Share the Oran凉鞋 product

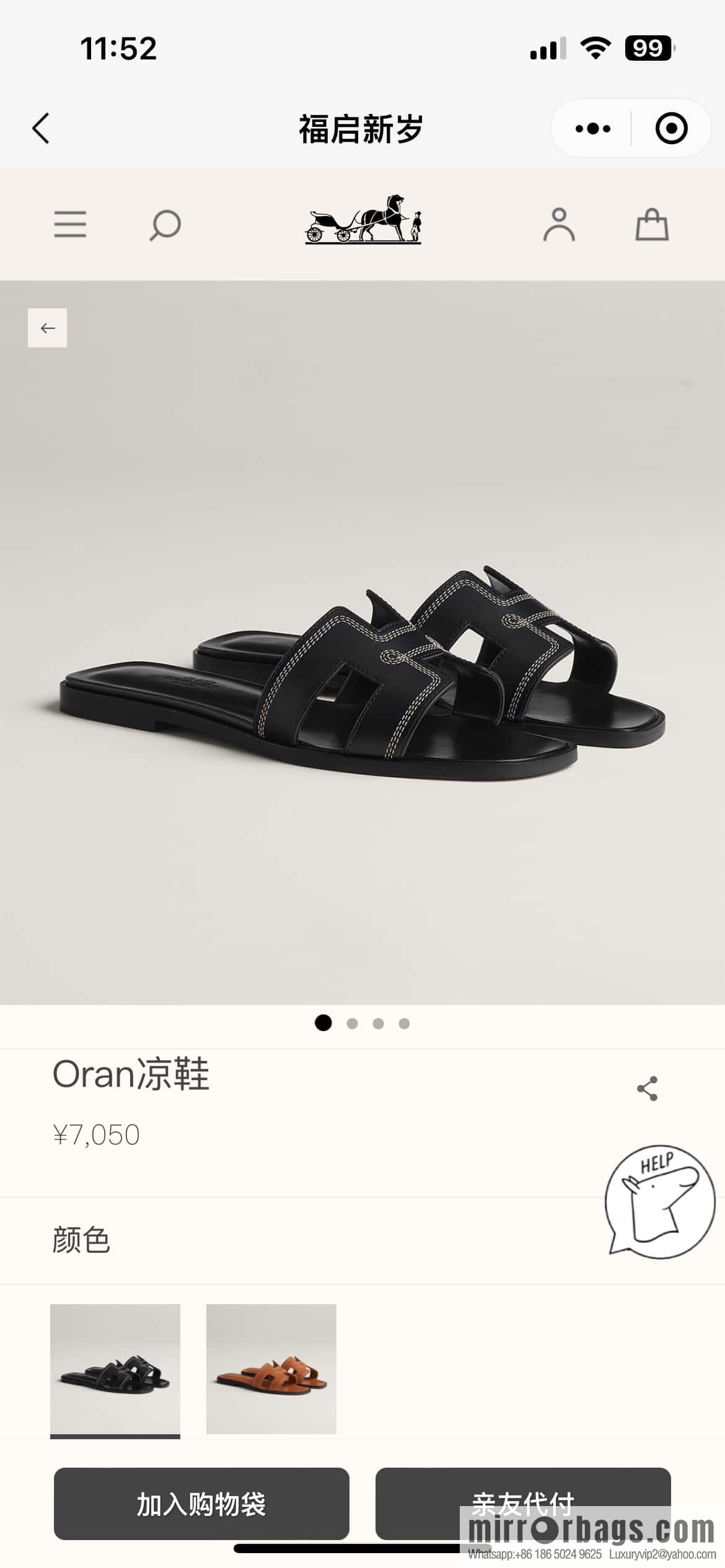pyautogui.click(x=647, y=1088)
